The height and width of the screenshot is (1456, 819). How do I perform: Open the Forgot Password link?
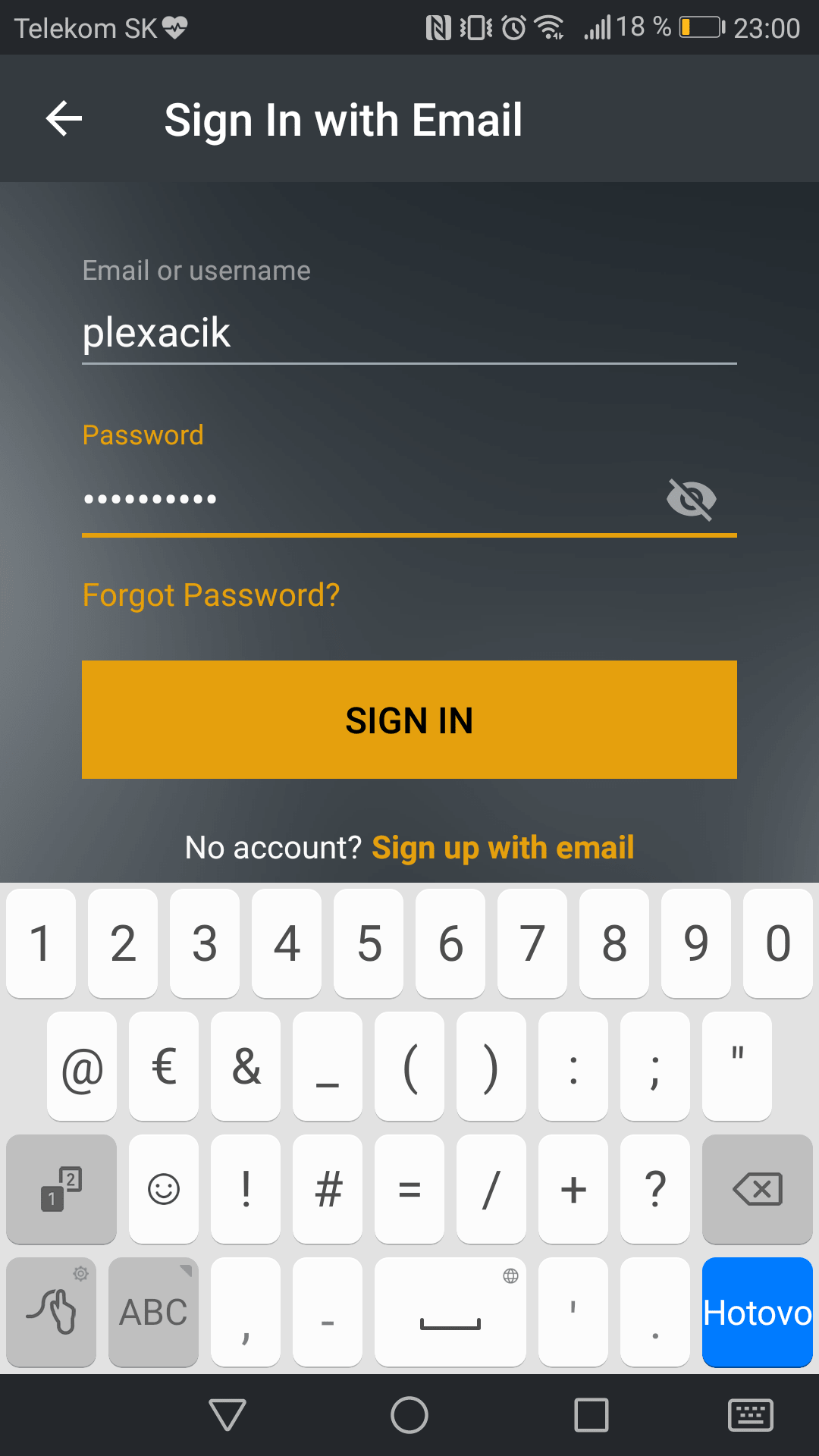click(211, 595)
